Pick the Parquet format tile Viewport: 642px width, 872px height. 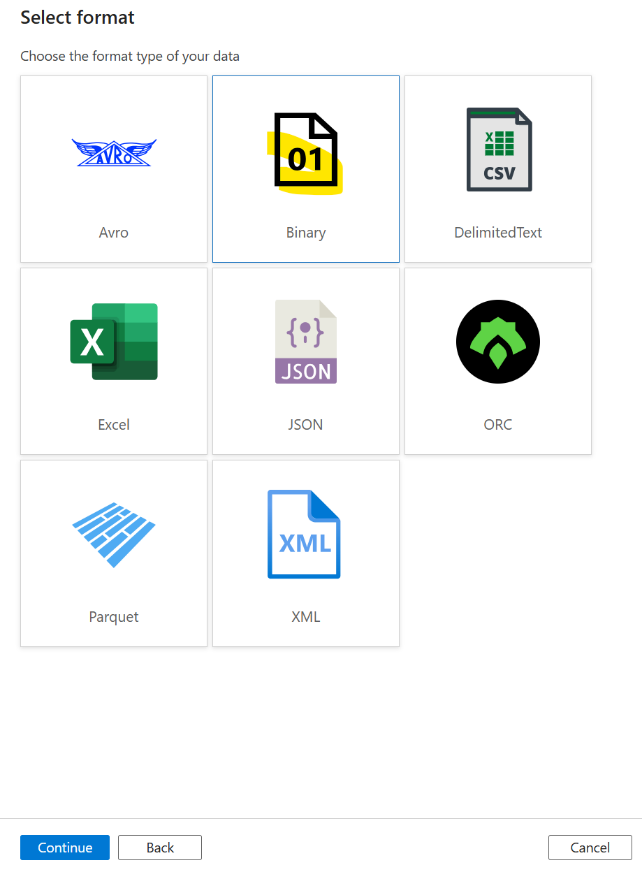[x=114, y=552]
